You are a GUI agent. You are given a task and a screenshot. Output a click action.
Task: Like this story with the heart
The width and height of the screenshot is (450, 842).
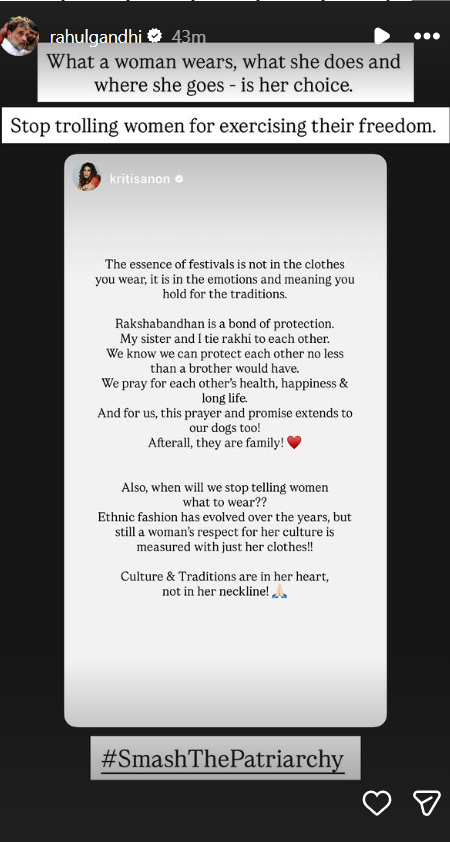[x=377, y=803]
